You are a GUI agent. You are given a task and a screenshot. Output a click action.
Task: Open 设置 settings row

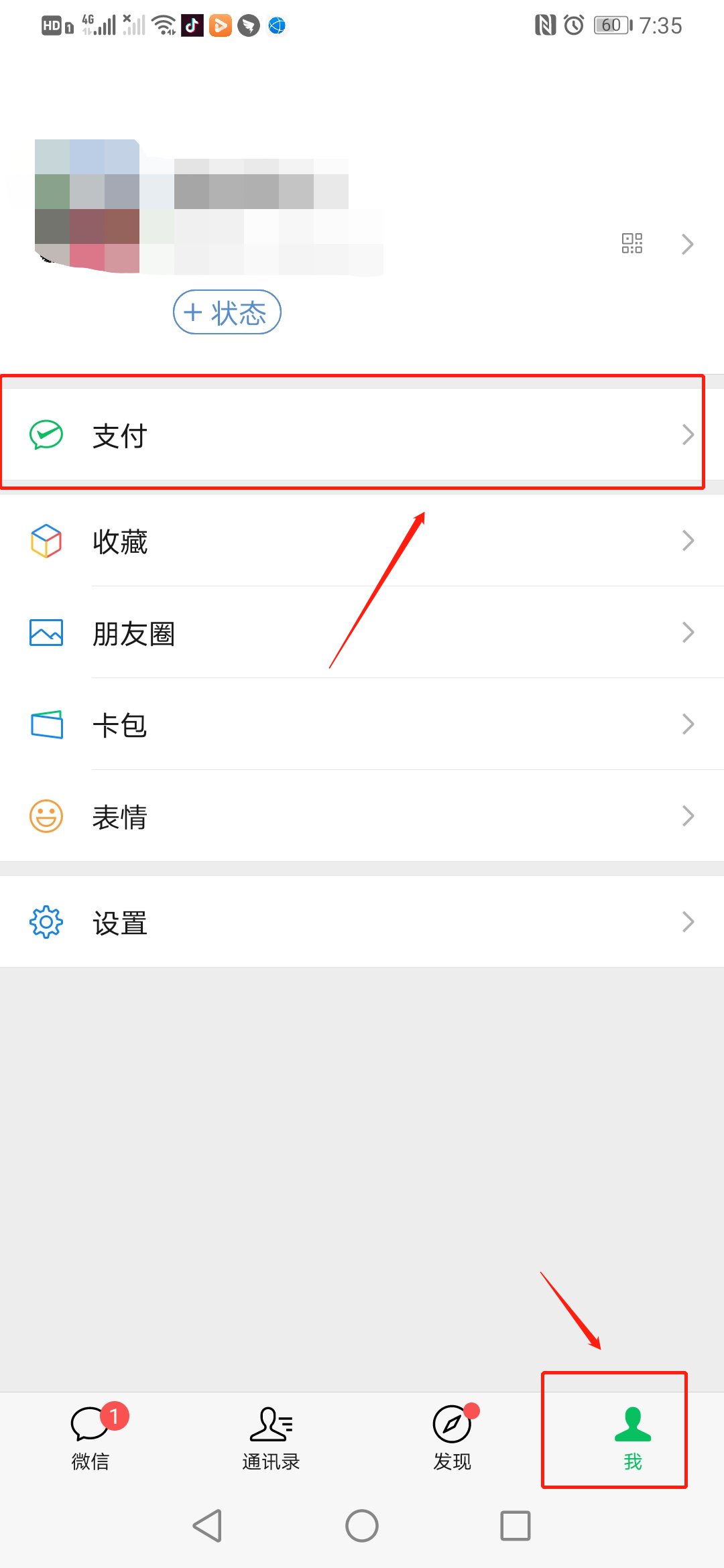[x=362, y=922]
